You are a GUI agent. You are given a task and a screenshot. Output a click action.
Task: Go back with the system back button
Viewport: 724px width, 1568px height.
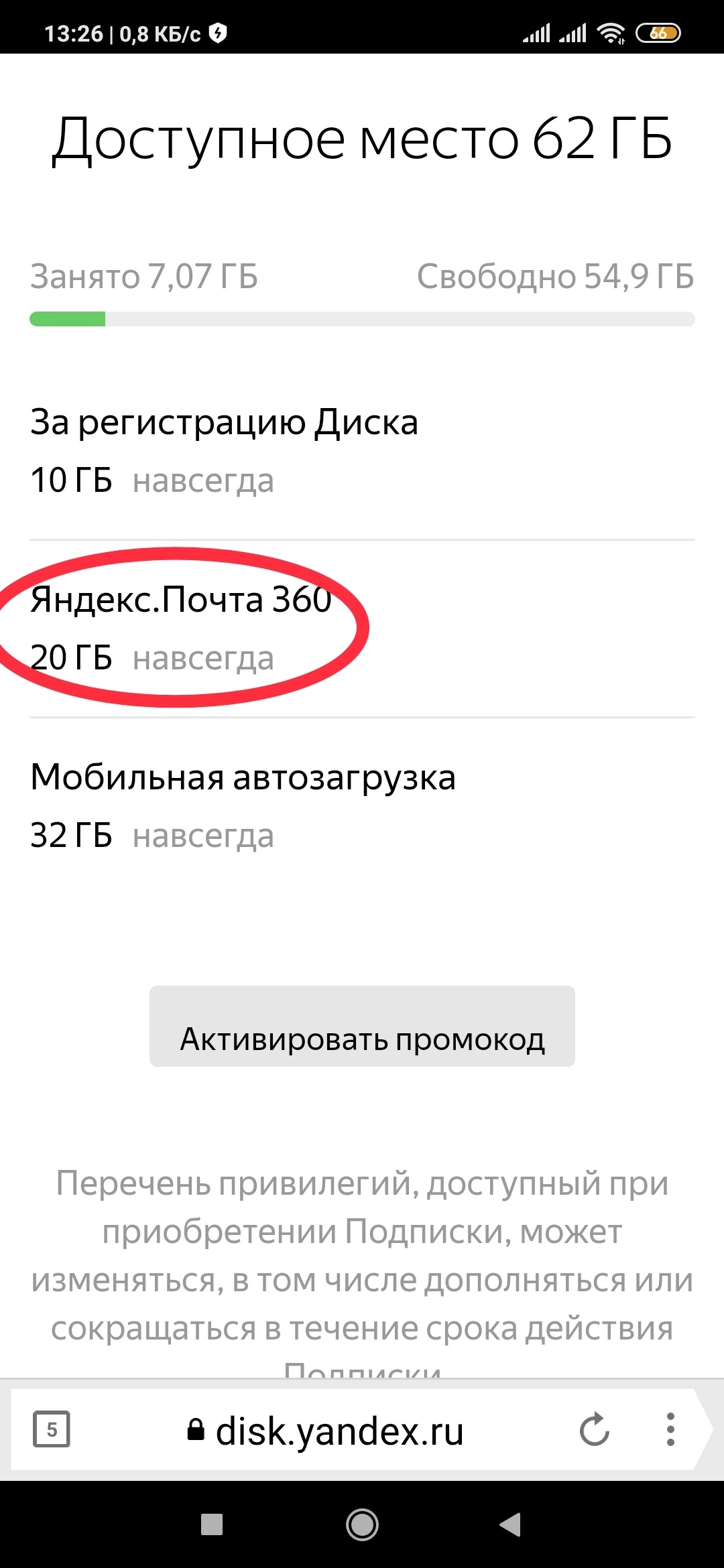pyautogui.click(x=510, y=1524)
